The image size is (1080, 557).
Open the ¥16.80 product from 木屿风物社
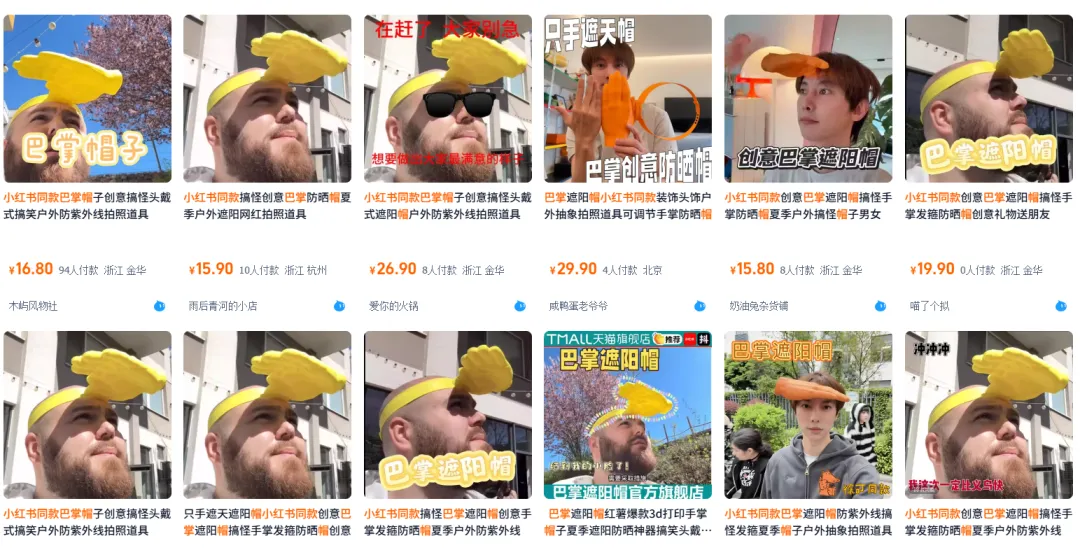tap(87, 98)
